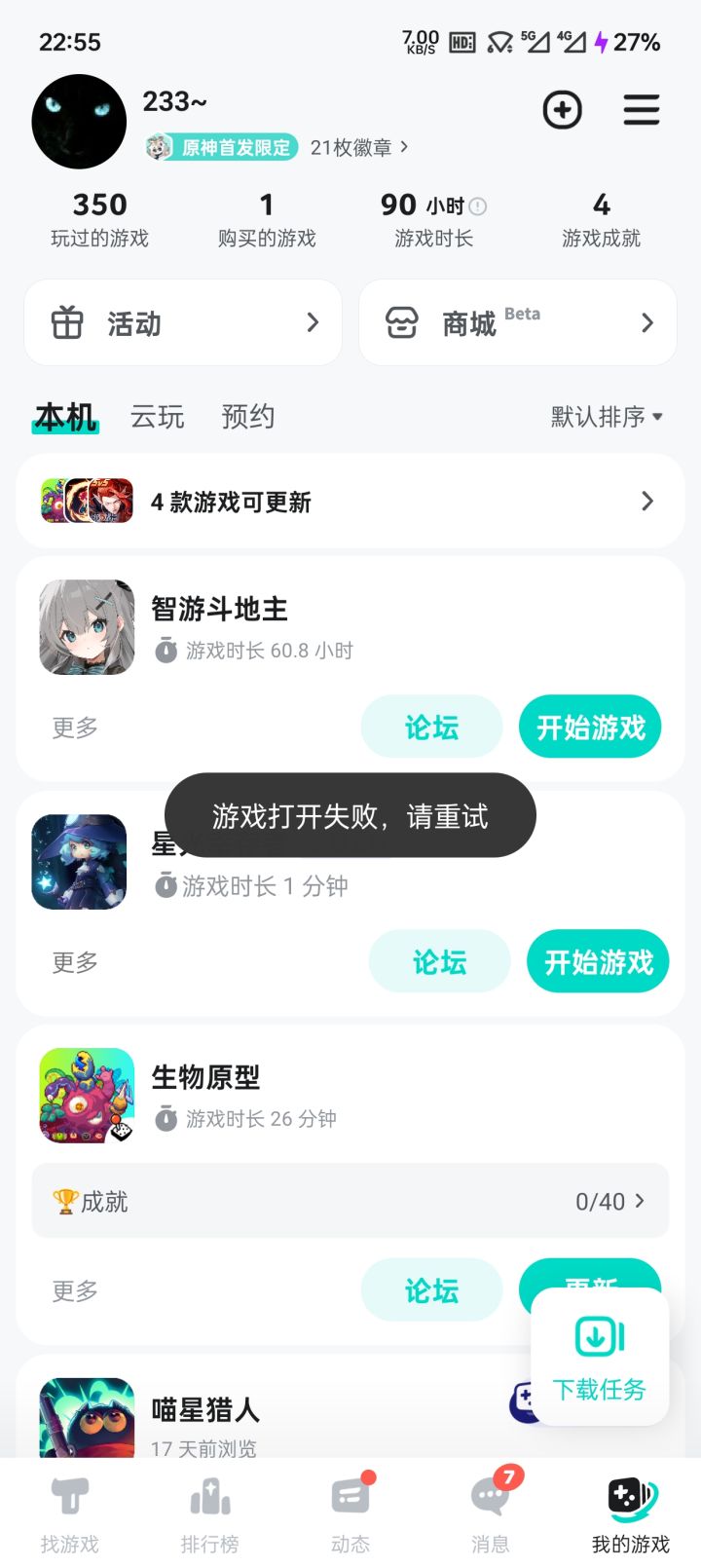Open the hamburger menu icon
The image size is (701, 1568).
pyautogui.click(x=642, y=111)
